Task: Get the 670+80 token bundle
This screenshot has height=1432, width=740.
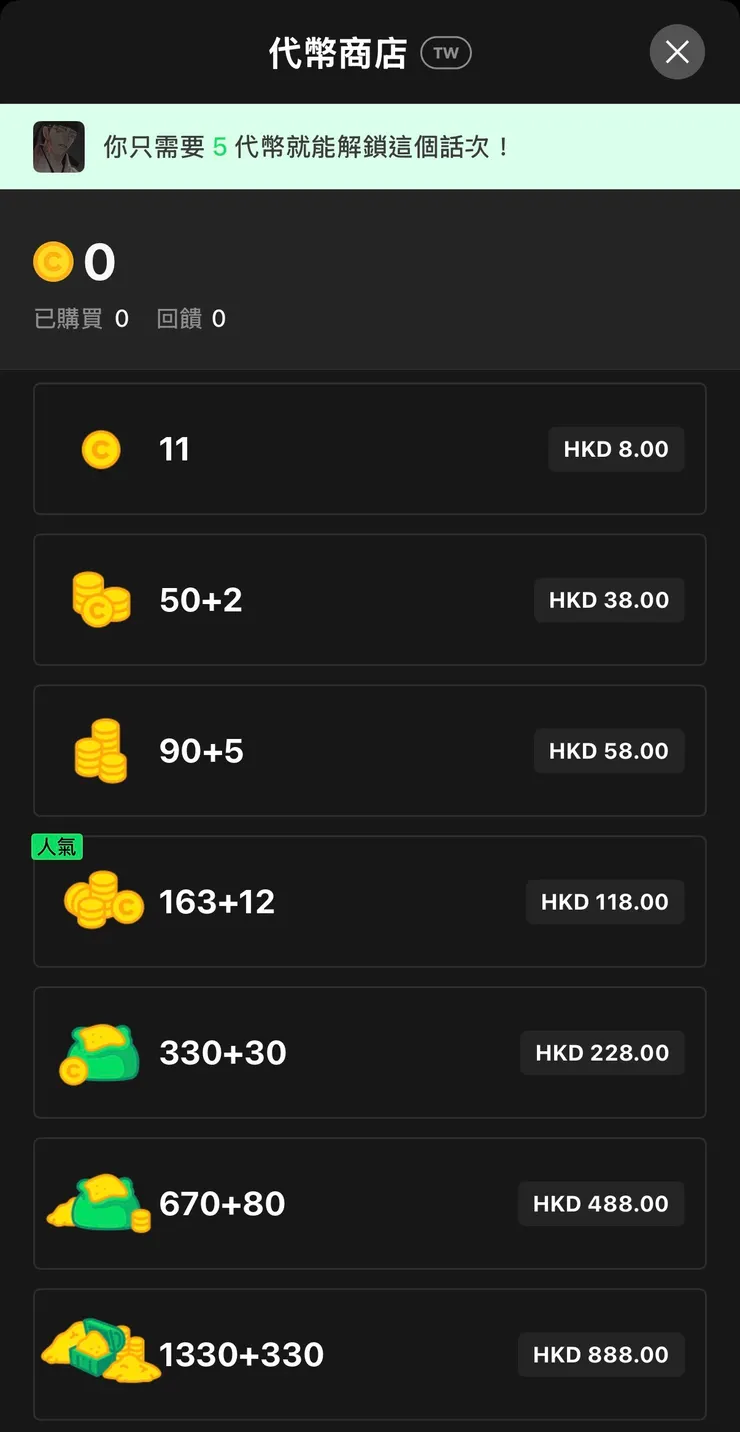Action: pos(600,1204)
